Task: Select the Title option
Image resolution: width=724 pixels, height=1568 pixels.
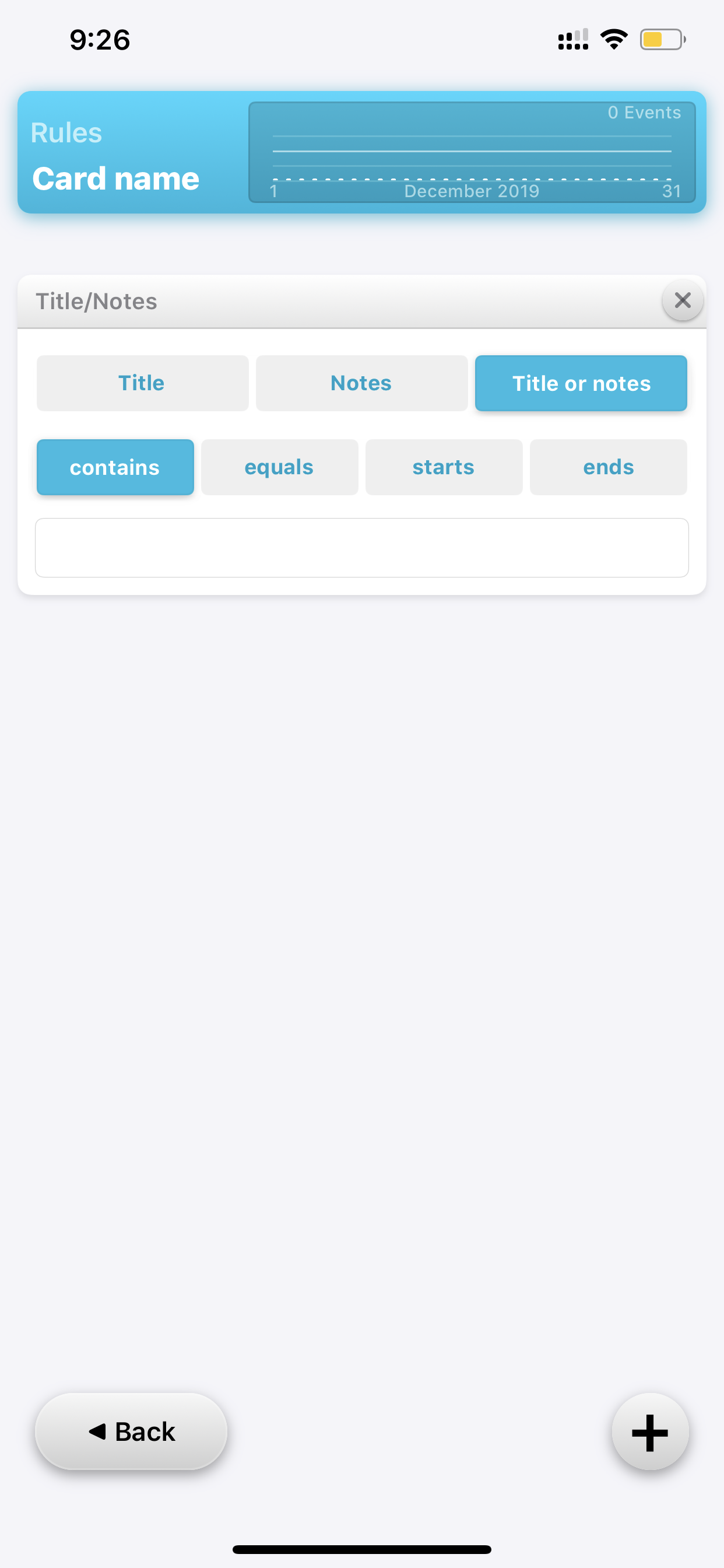Action: tap(142, 383)
